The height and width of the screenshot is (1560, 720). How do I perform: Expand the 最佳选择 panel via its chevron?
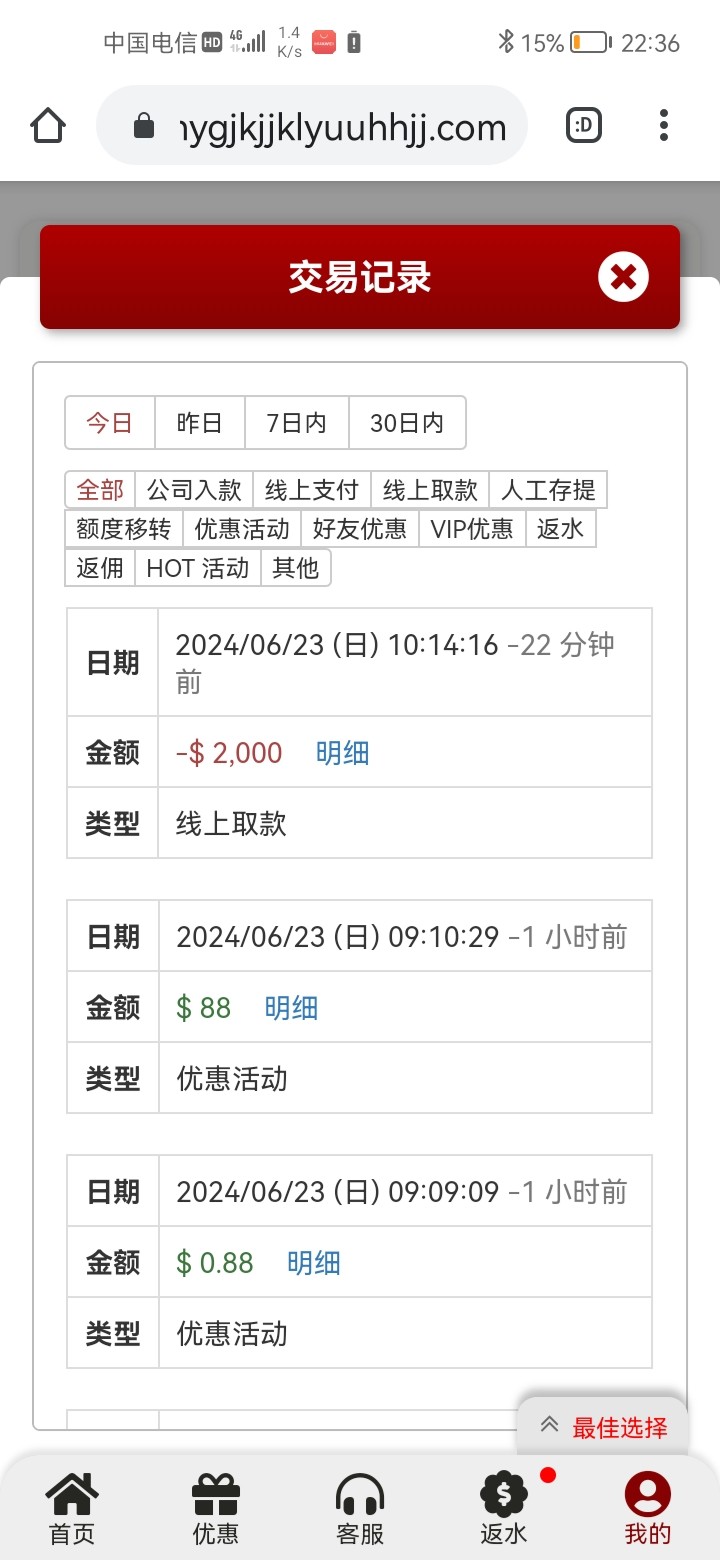pyautogui.click(x=548, y=1424)
